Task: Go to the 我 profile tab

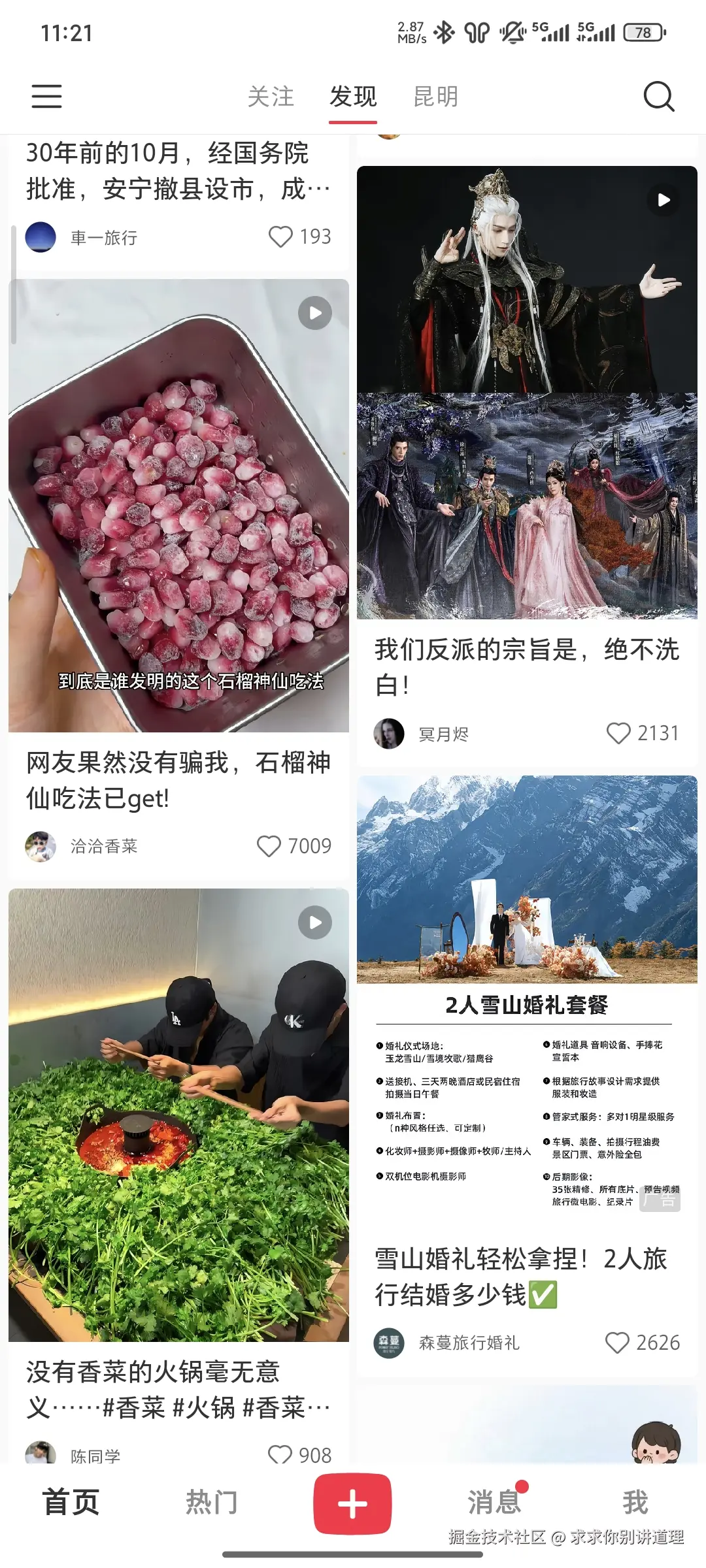Action: (x=635, y=1502)
